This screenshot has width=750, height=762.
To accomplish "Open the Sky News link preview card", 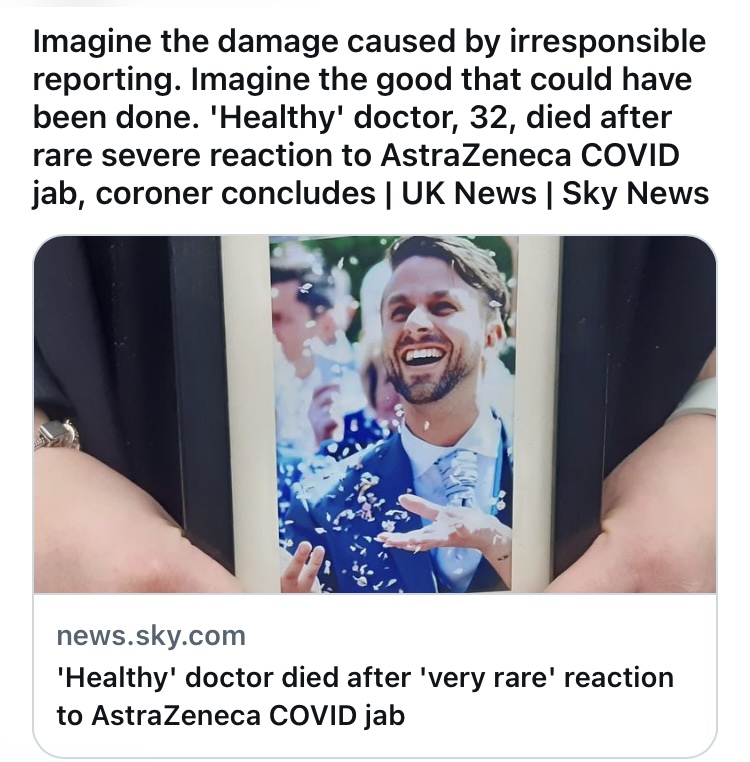I will tap(375, 676).
